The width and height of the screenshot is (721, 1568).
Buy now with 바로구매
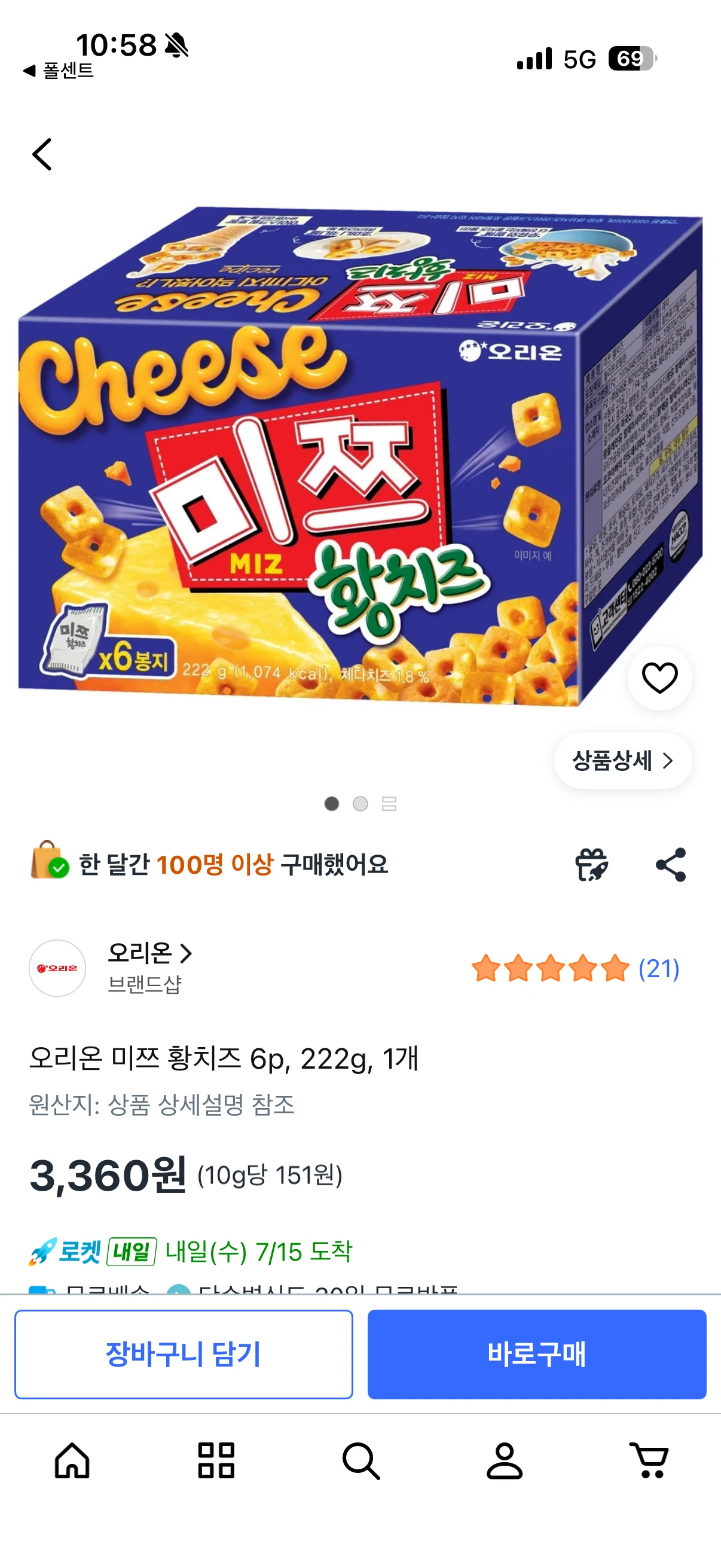click(x=537, y=1355)
